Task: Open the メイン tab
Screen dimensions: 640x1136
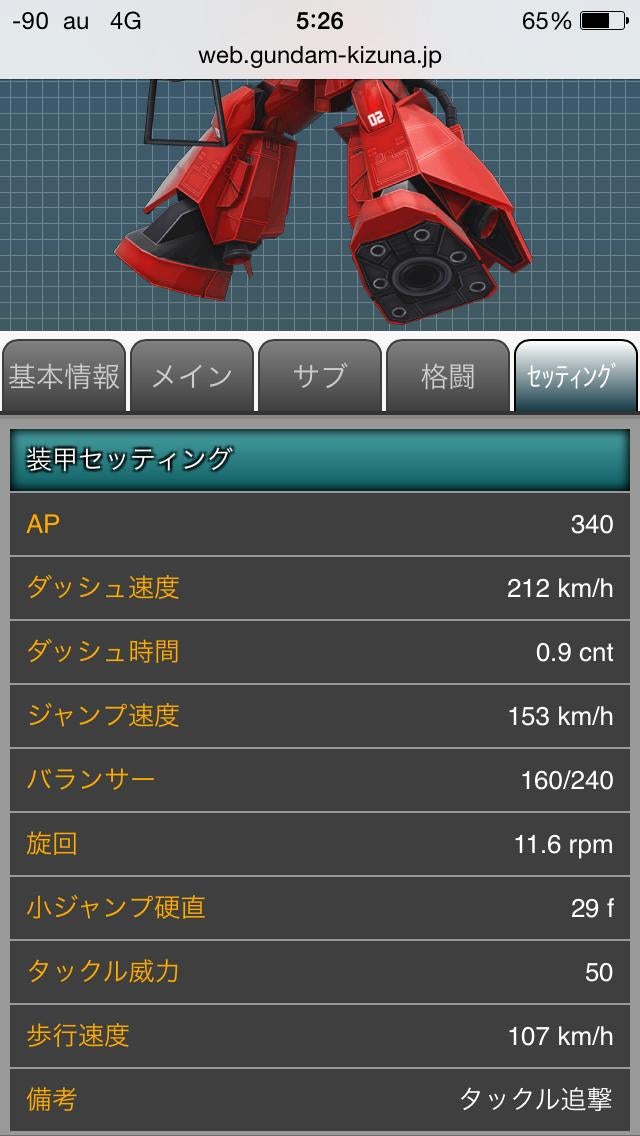Action: point(192,376)
